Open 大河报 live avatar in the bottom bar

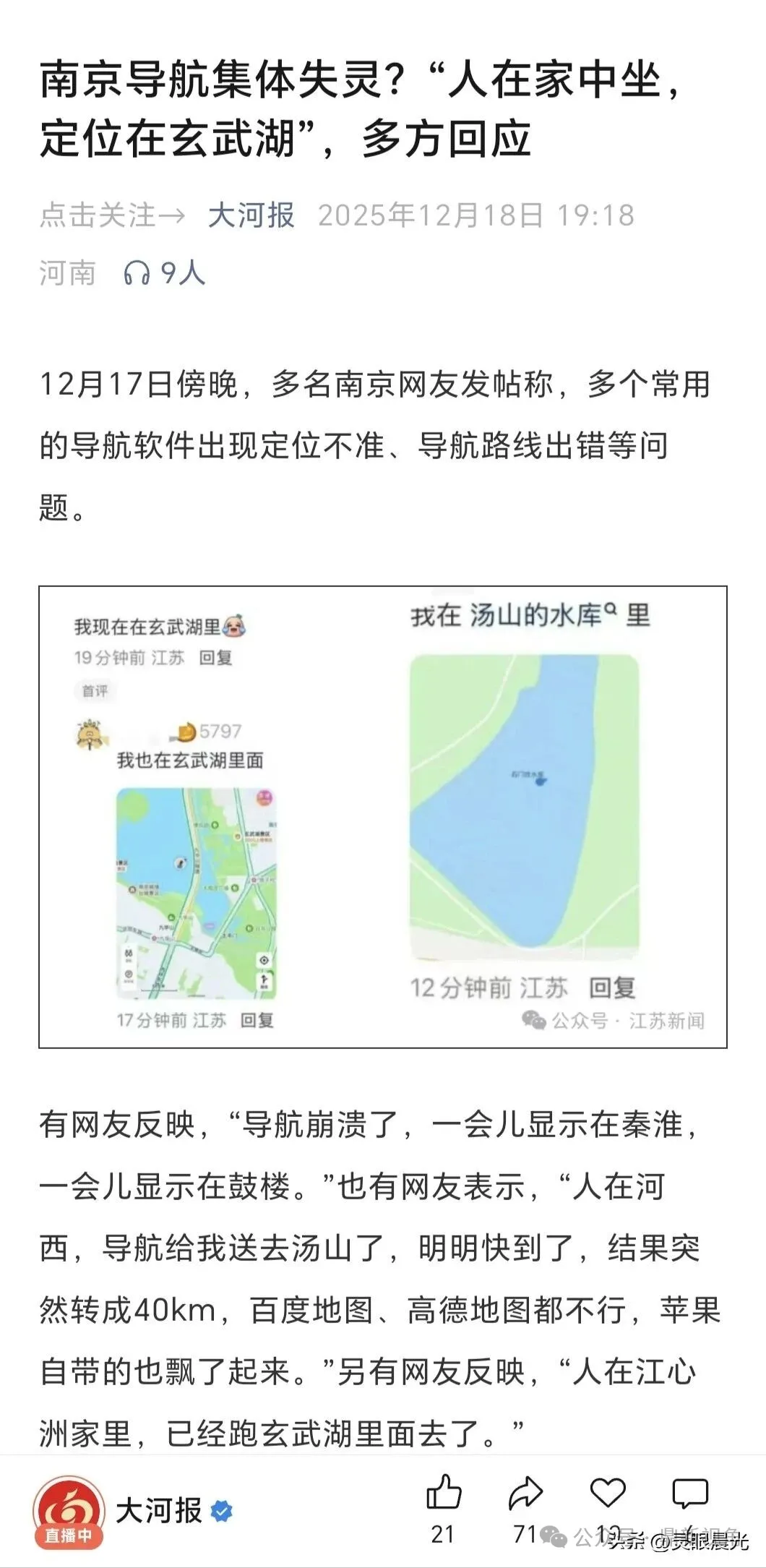68,1511
